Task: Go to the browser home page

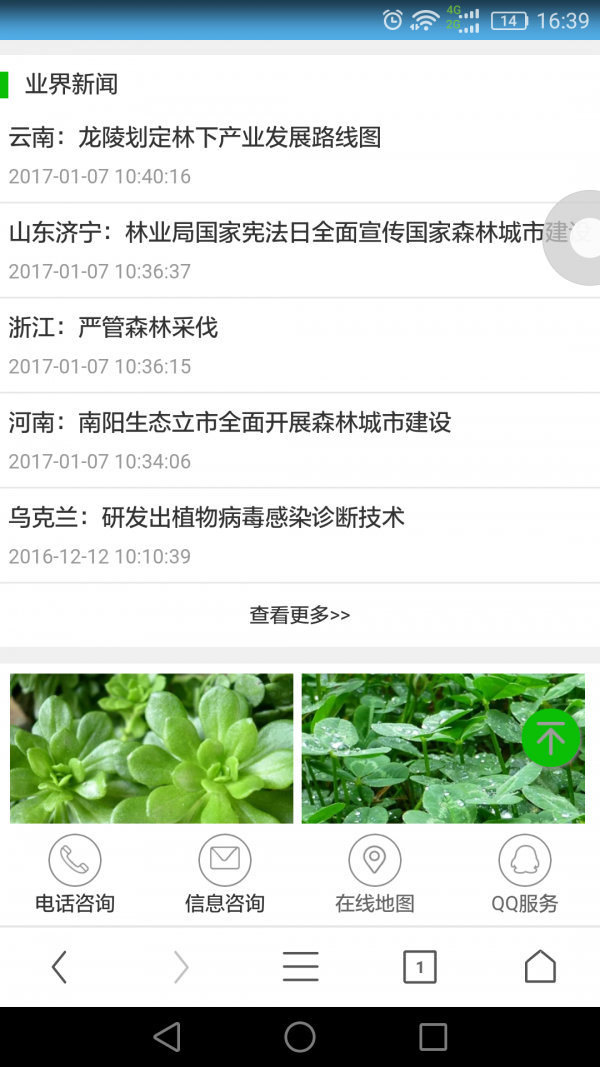Action: [x=540, y=967]
